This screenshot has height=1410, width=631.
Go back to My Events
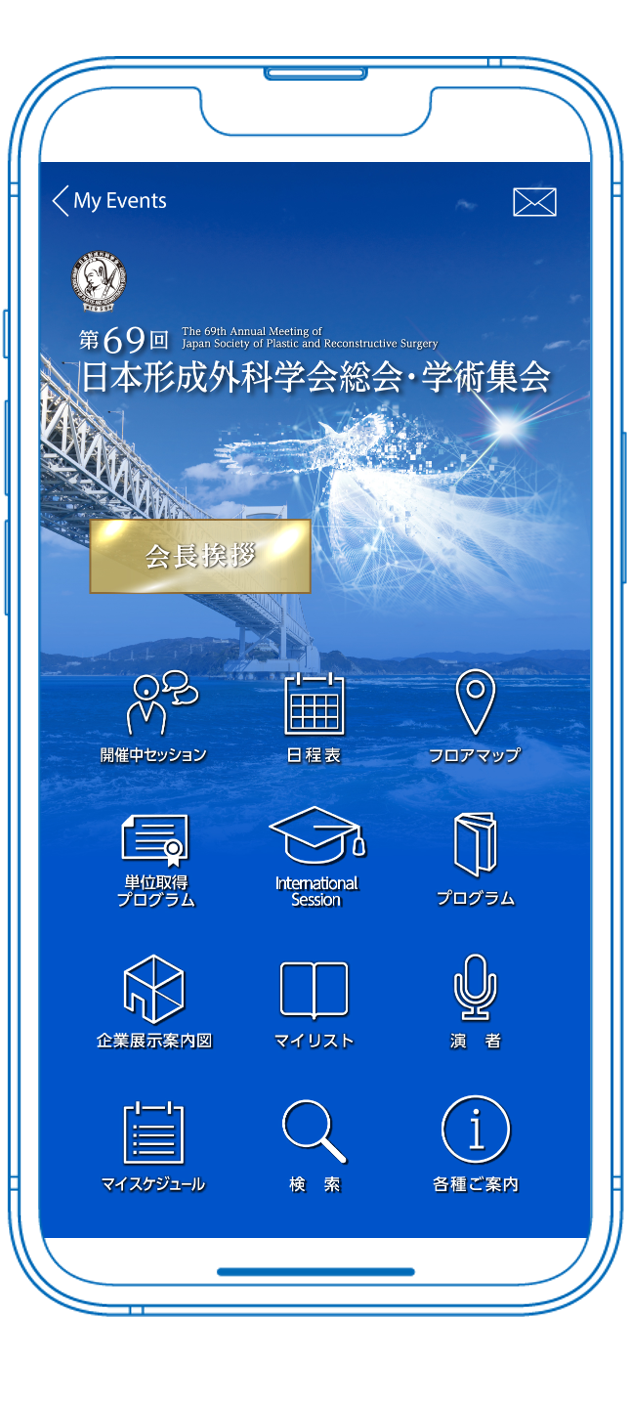(108, 201)
